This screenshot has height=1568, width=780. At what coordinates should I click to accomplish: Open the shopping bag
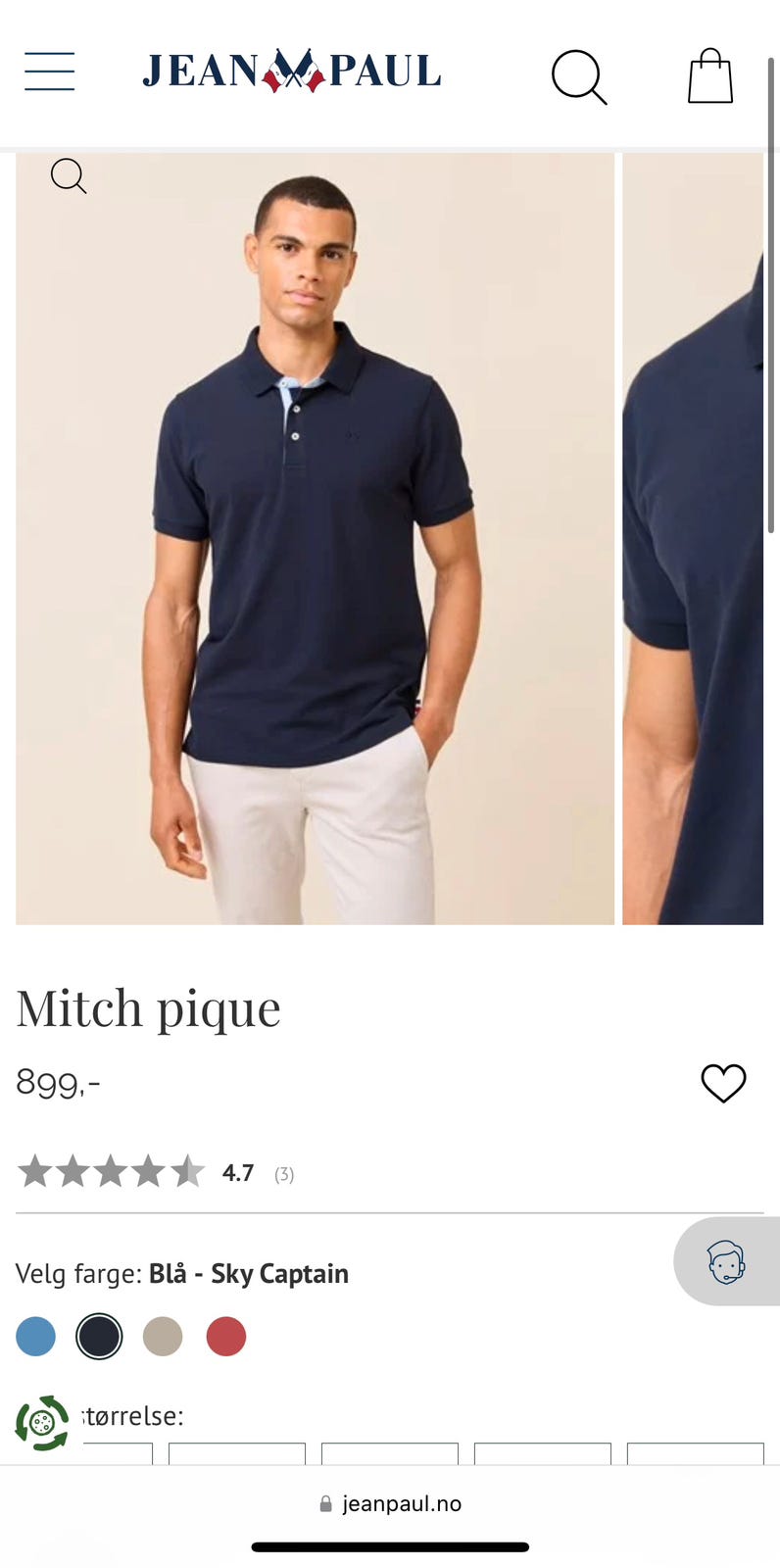tap(710, 75)
